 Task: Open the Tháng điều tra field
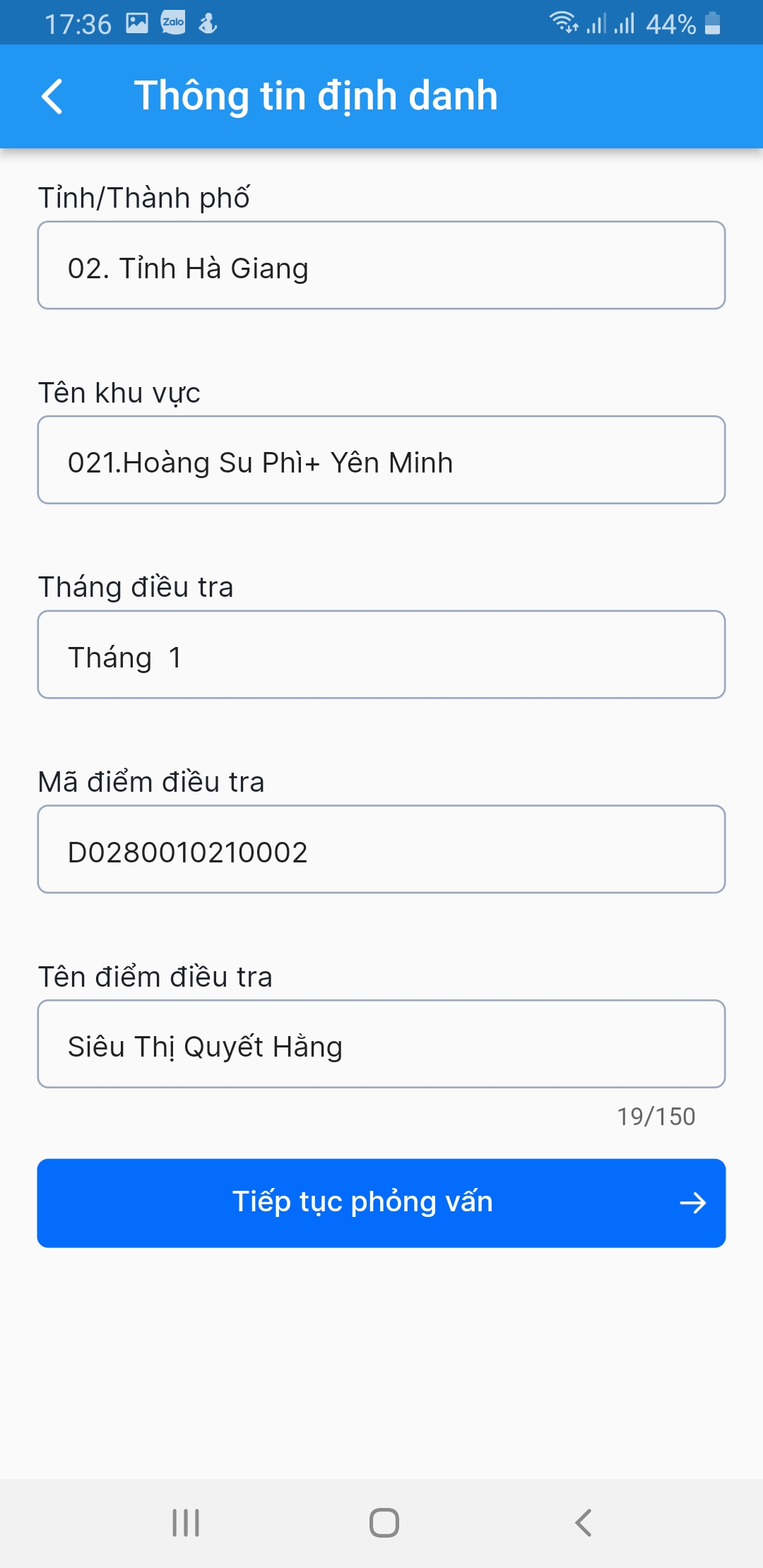[x=381, y=655]
